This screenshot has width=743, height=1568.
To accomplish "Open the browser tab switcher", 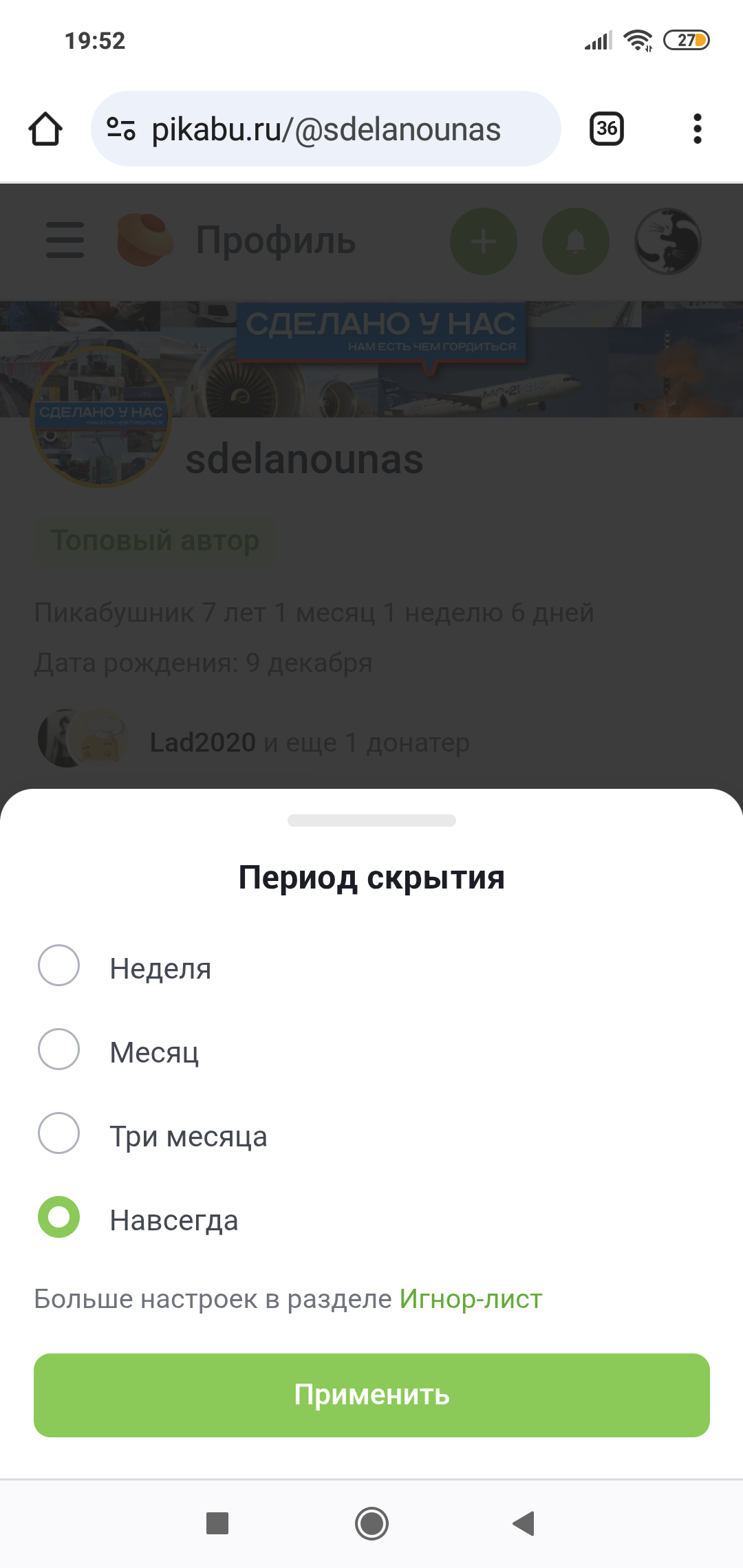I will point(606,129).
